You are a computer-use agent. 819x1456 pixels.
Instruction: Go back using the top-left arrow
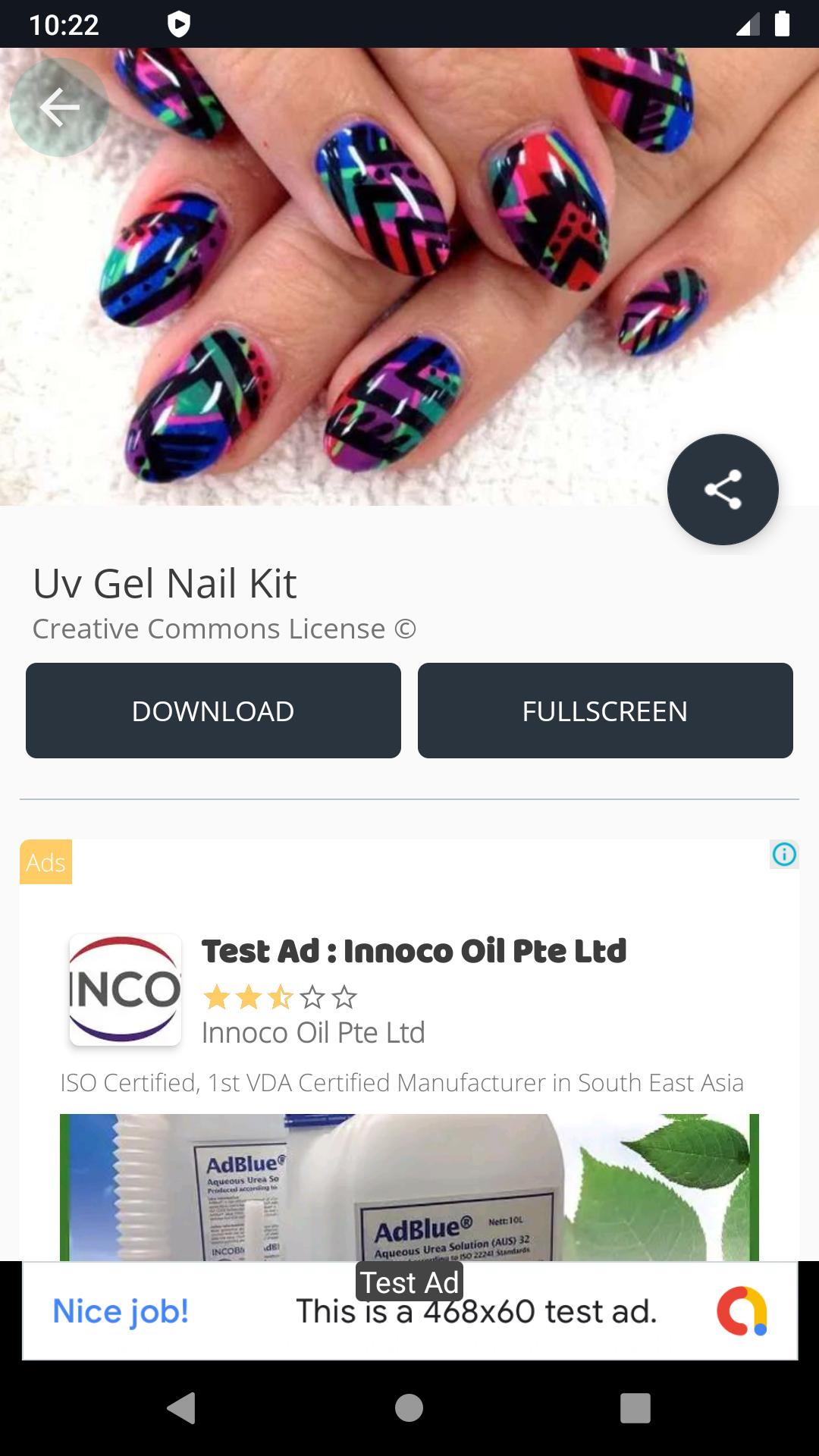click(59, 108)
